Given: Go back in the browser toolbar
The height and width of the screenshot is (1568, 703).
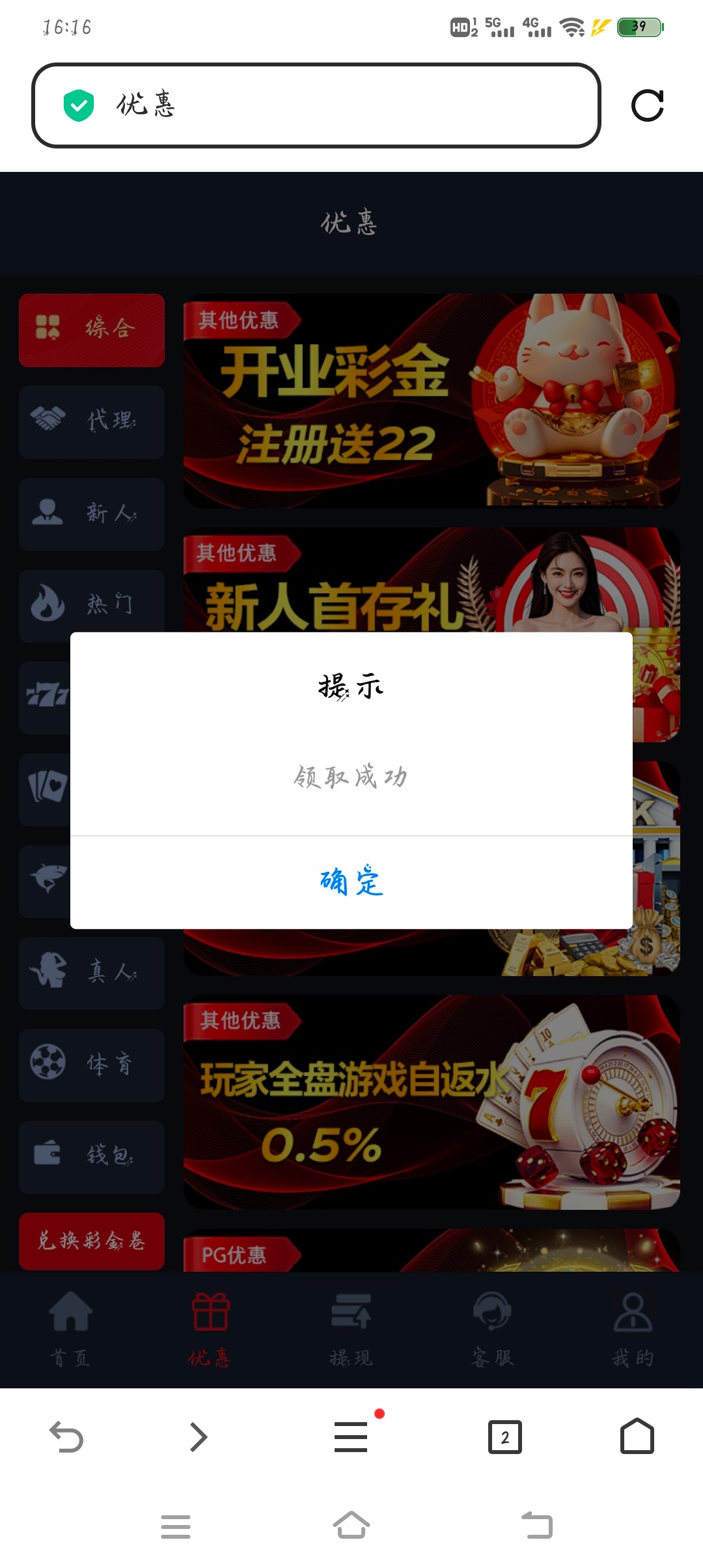Looking at the screenshot, I should pyautogui.click(x=66, y=1436).
